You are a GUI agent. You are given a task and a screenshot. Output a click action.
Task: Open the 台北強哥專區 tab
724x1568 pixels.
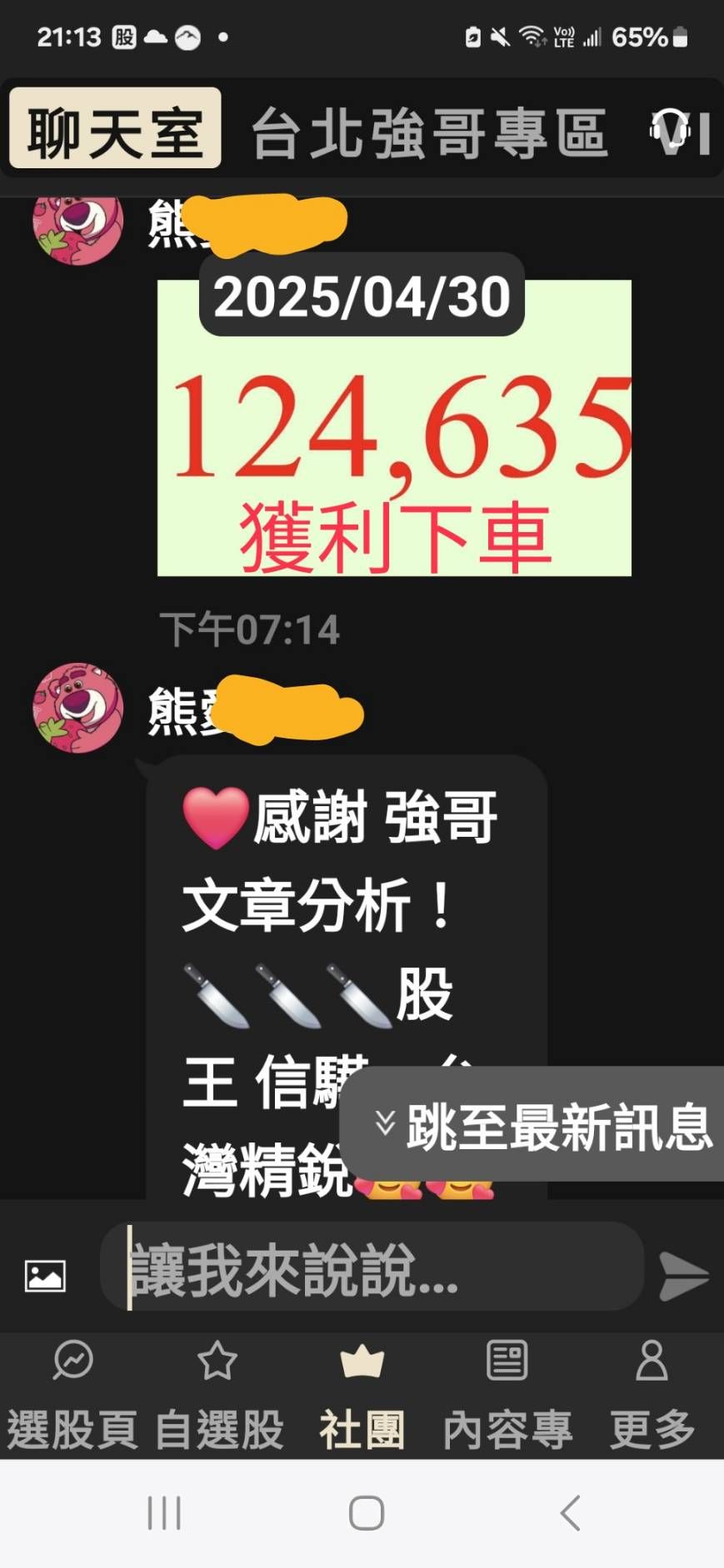click(x=429, y=132)
